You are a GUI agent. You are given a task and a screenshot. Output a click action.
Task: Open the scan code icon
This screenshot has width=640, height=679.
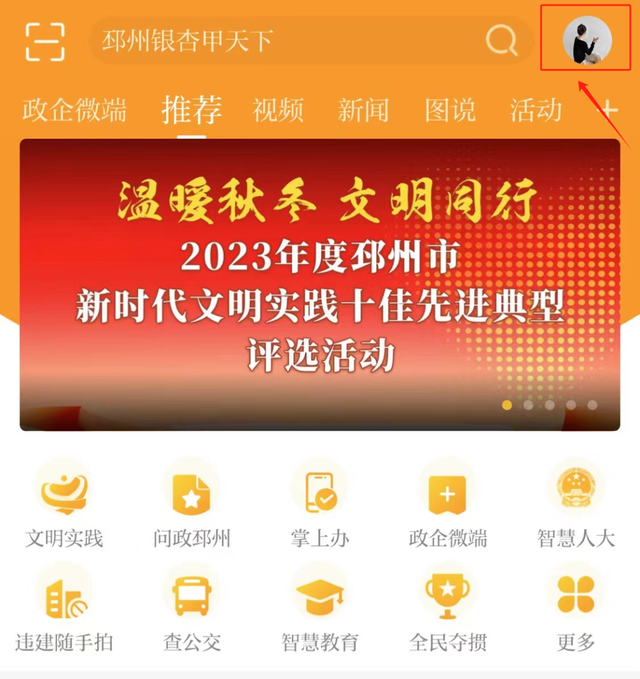[x=45, y=41]
